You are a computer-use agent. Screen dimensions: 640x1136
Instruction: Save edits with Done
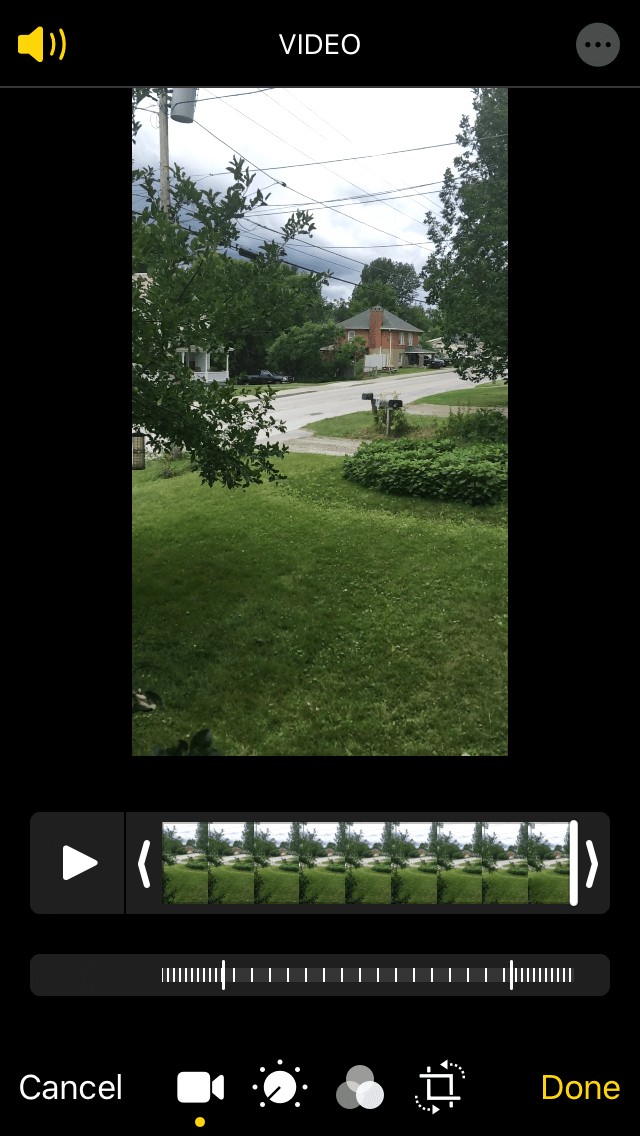pos(580,1087)
